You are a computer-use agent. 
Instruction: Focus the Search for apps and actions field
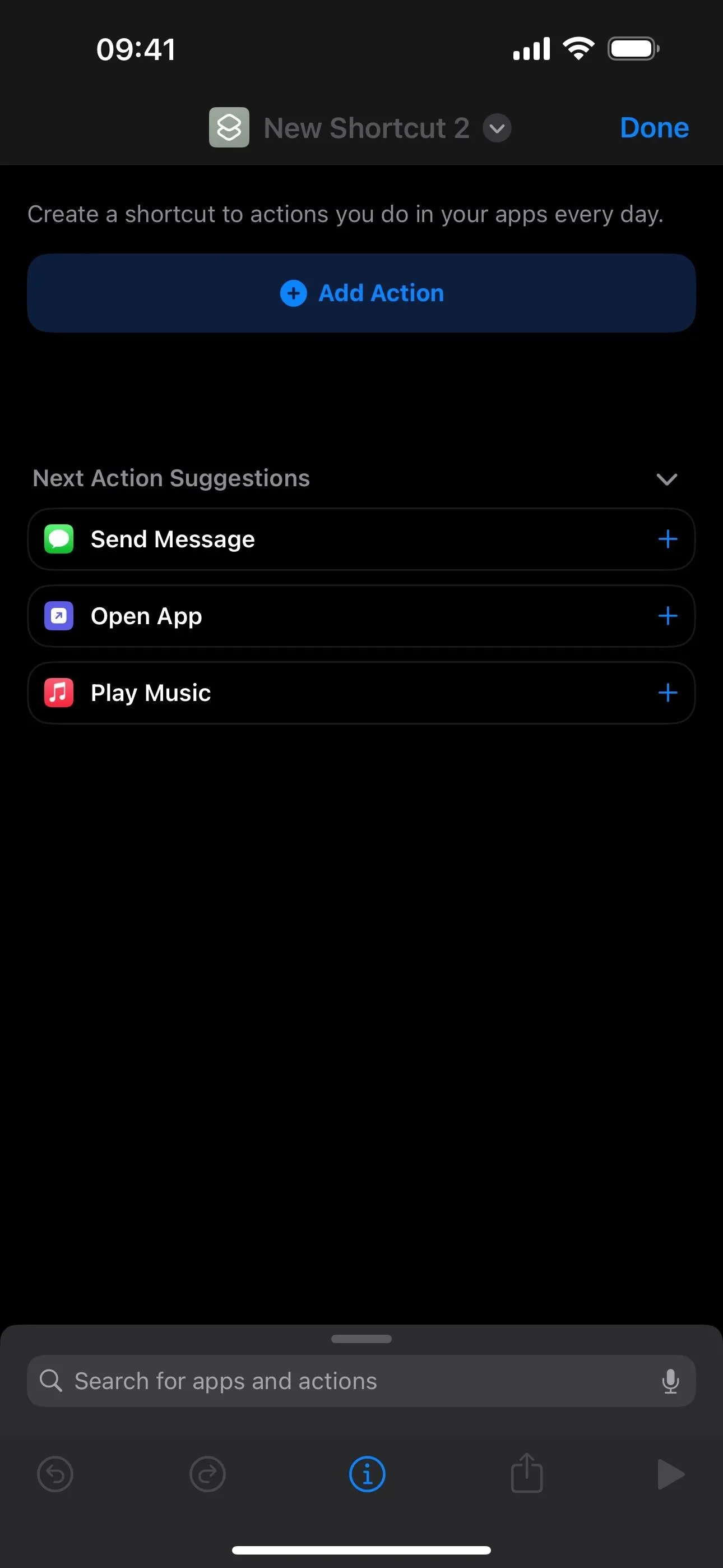361,1381
